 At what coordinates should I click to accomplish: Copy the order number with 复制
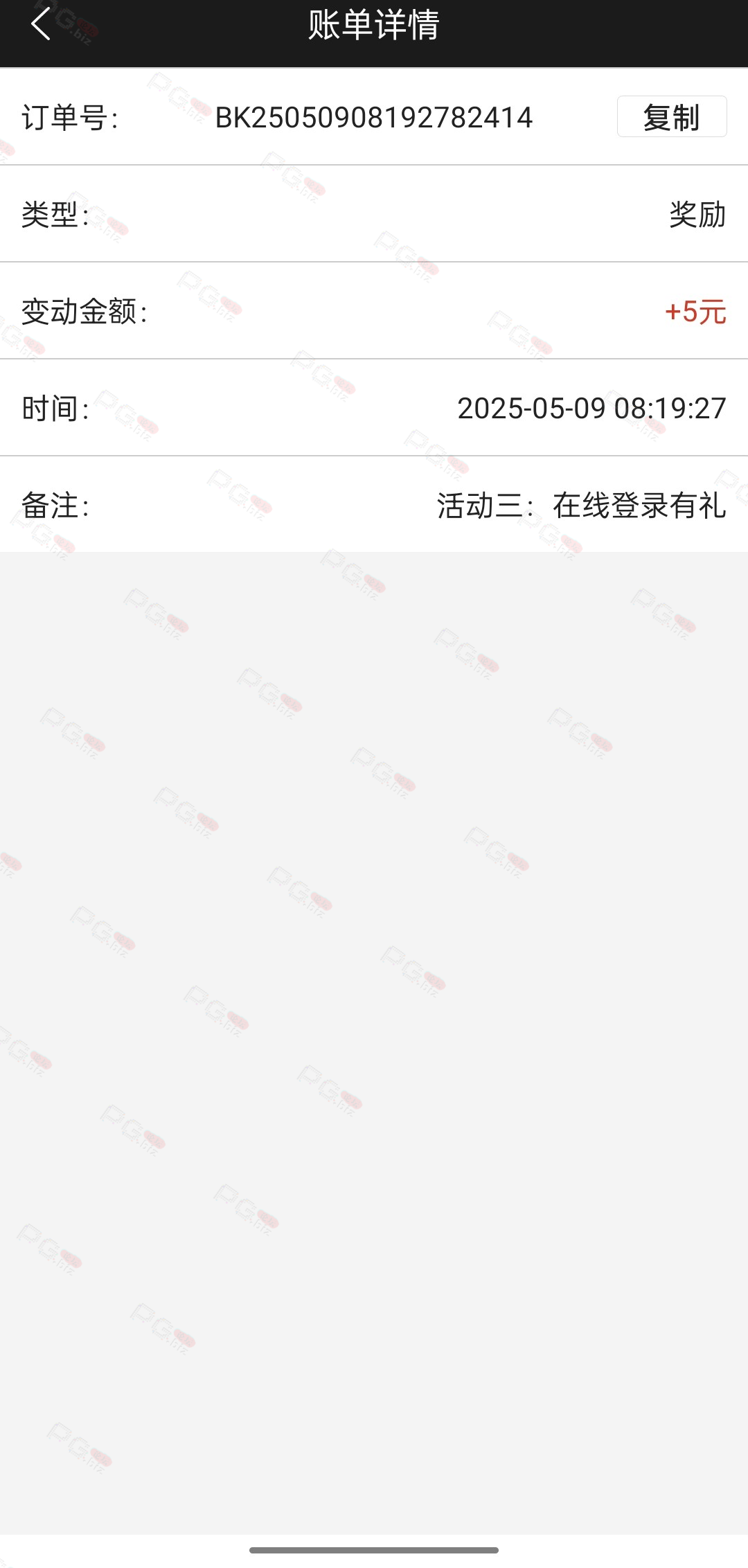click(672, 116)
